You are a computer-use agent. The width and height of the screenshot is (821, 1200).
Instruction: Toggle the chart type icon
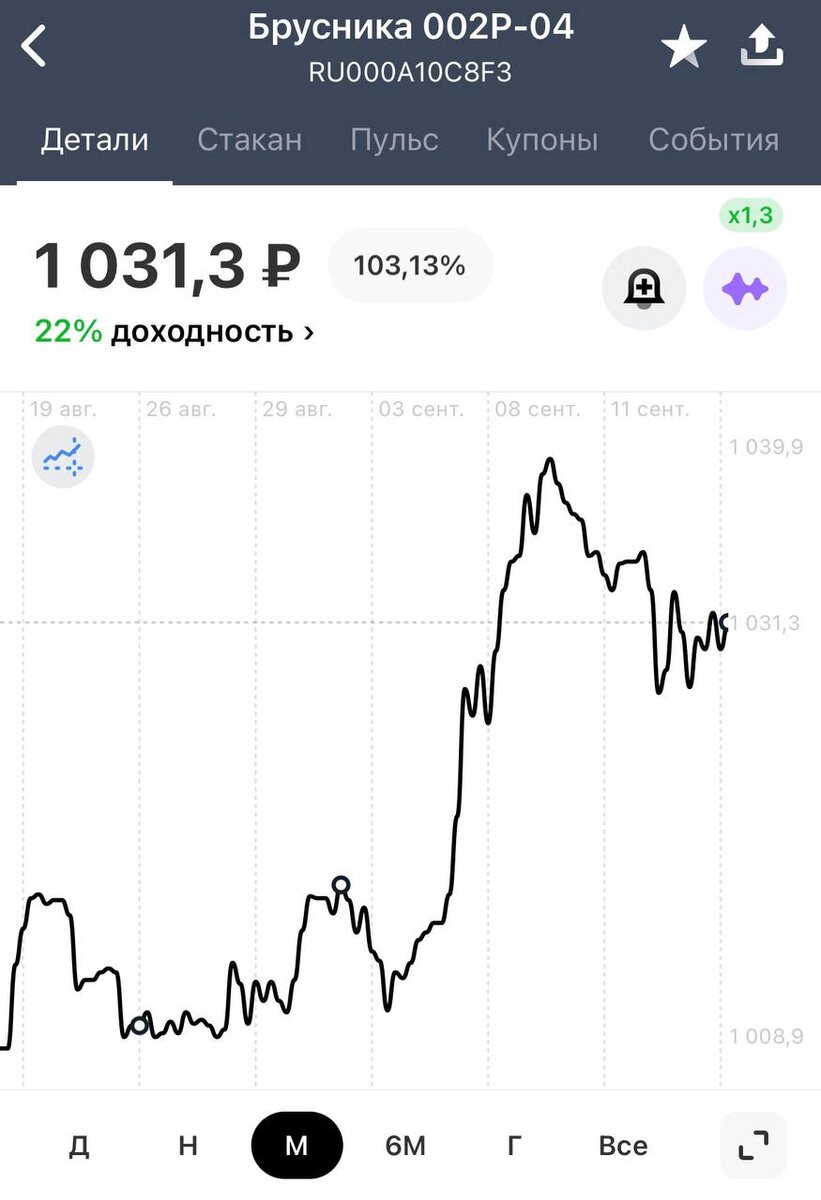(63, 457)
